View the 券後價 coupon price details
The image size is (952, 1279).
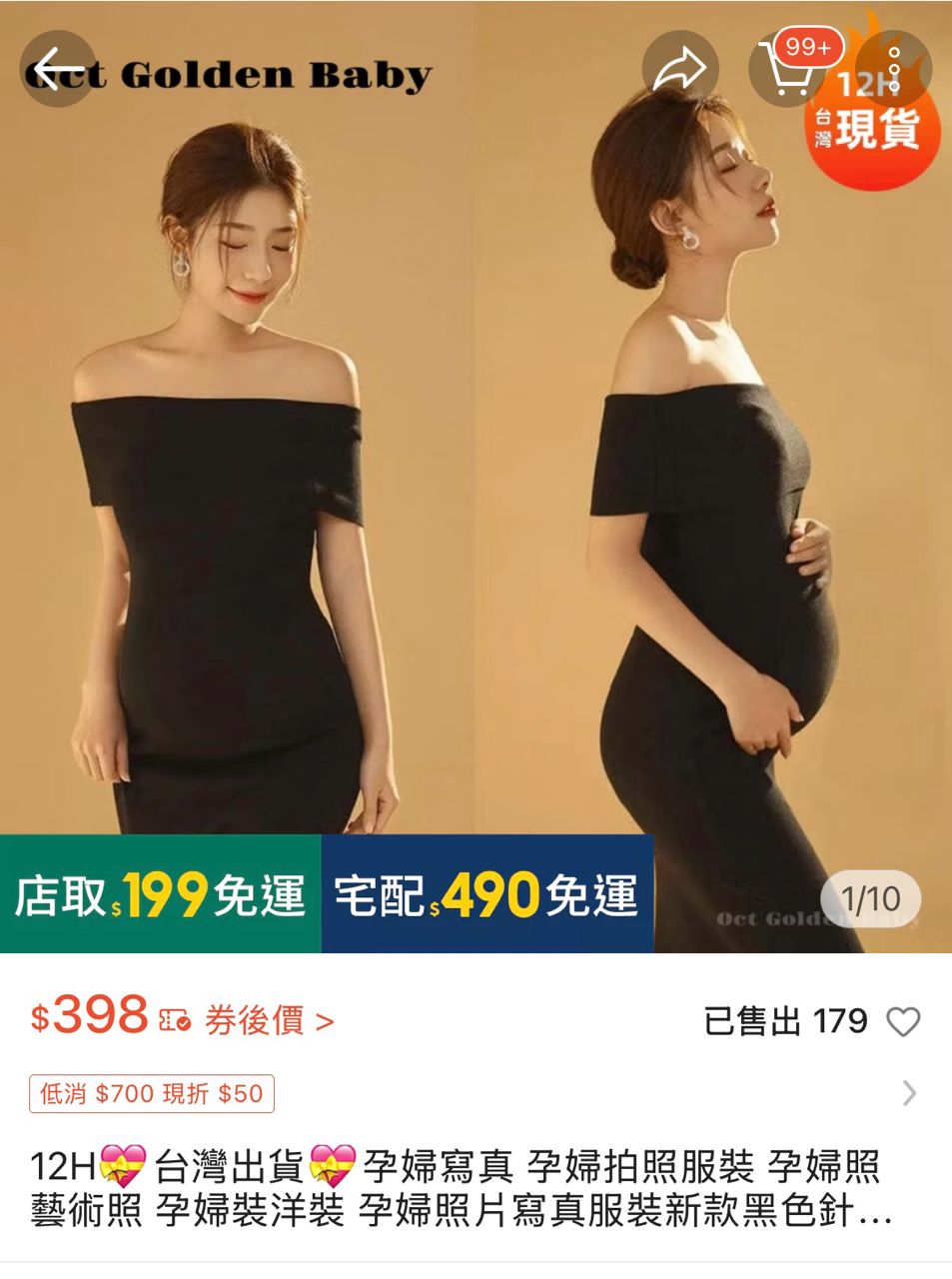pyautogui.click(x=269, y=1021)
